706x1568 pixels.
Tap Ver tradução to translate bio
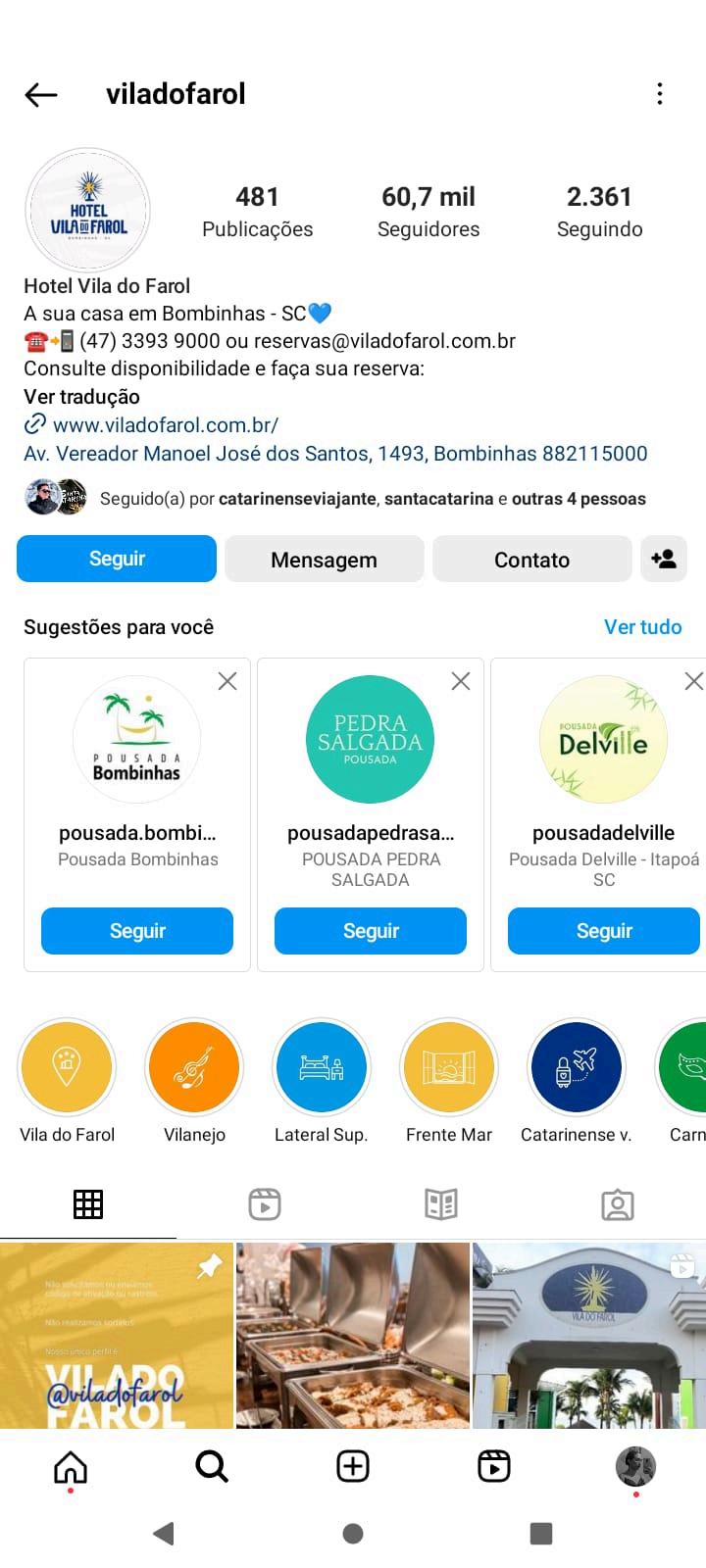[x=81, y=397]
